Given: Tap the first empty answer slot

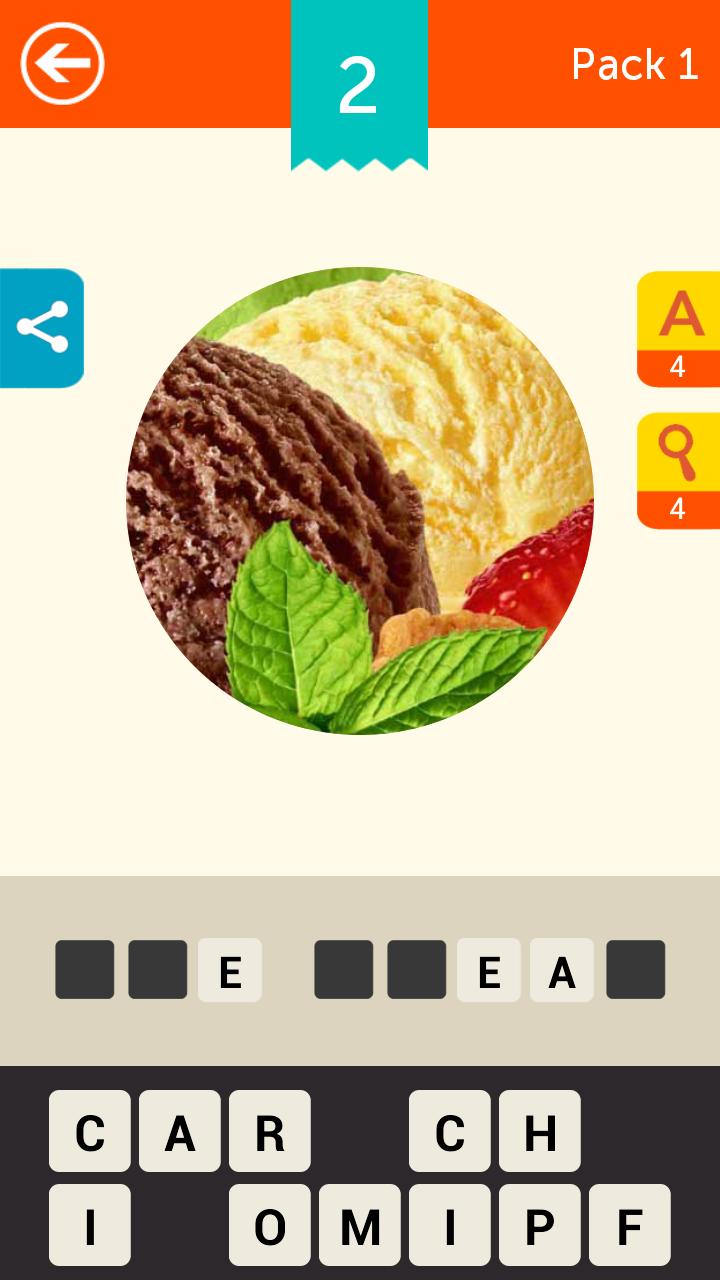Looking at the screenshot, I should point(86,969).
